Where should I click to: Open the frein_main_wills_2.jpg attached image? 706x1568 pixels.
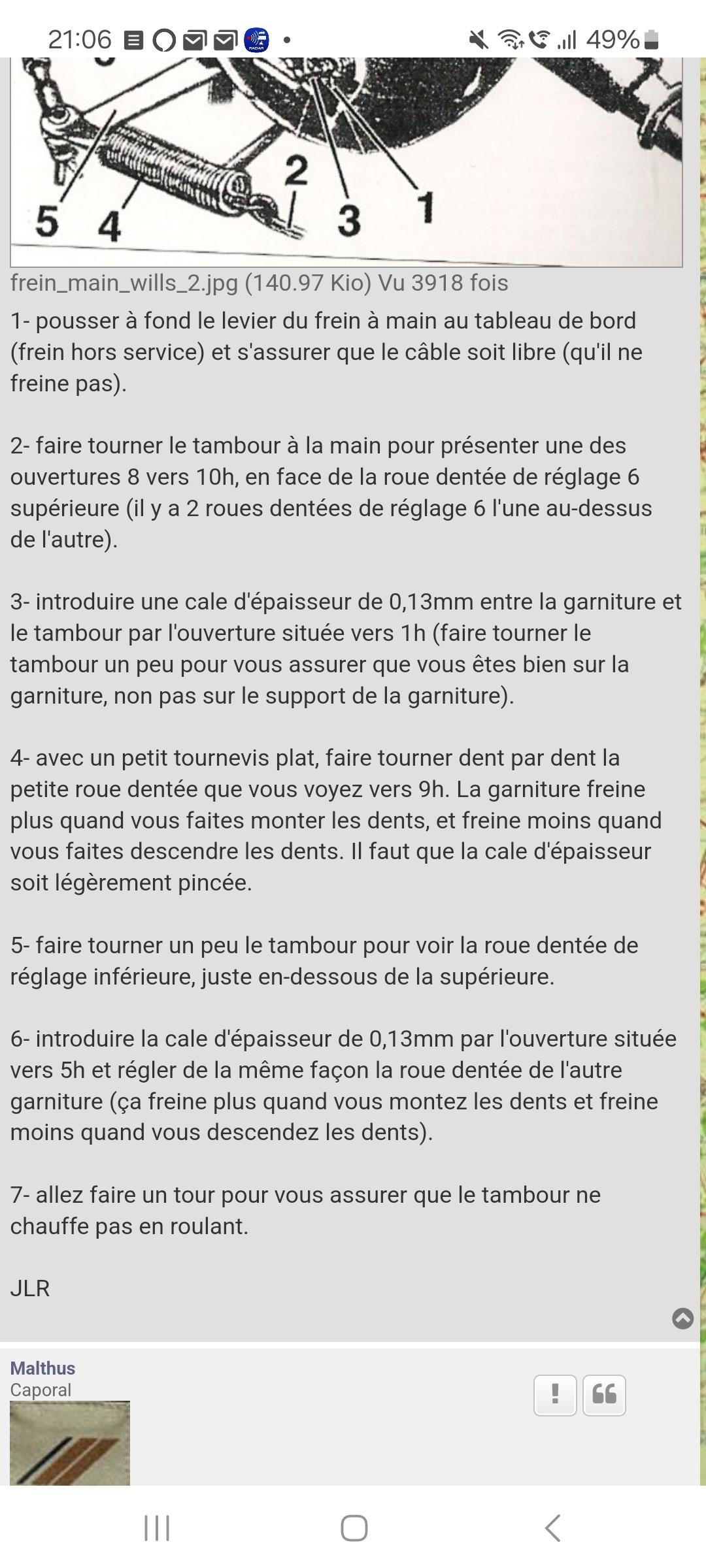[346, 162]
